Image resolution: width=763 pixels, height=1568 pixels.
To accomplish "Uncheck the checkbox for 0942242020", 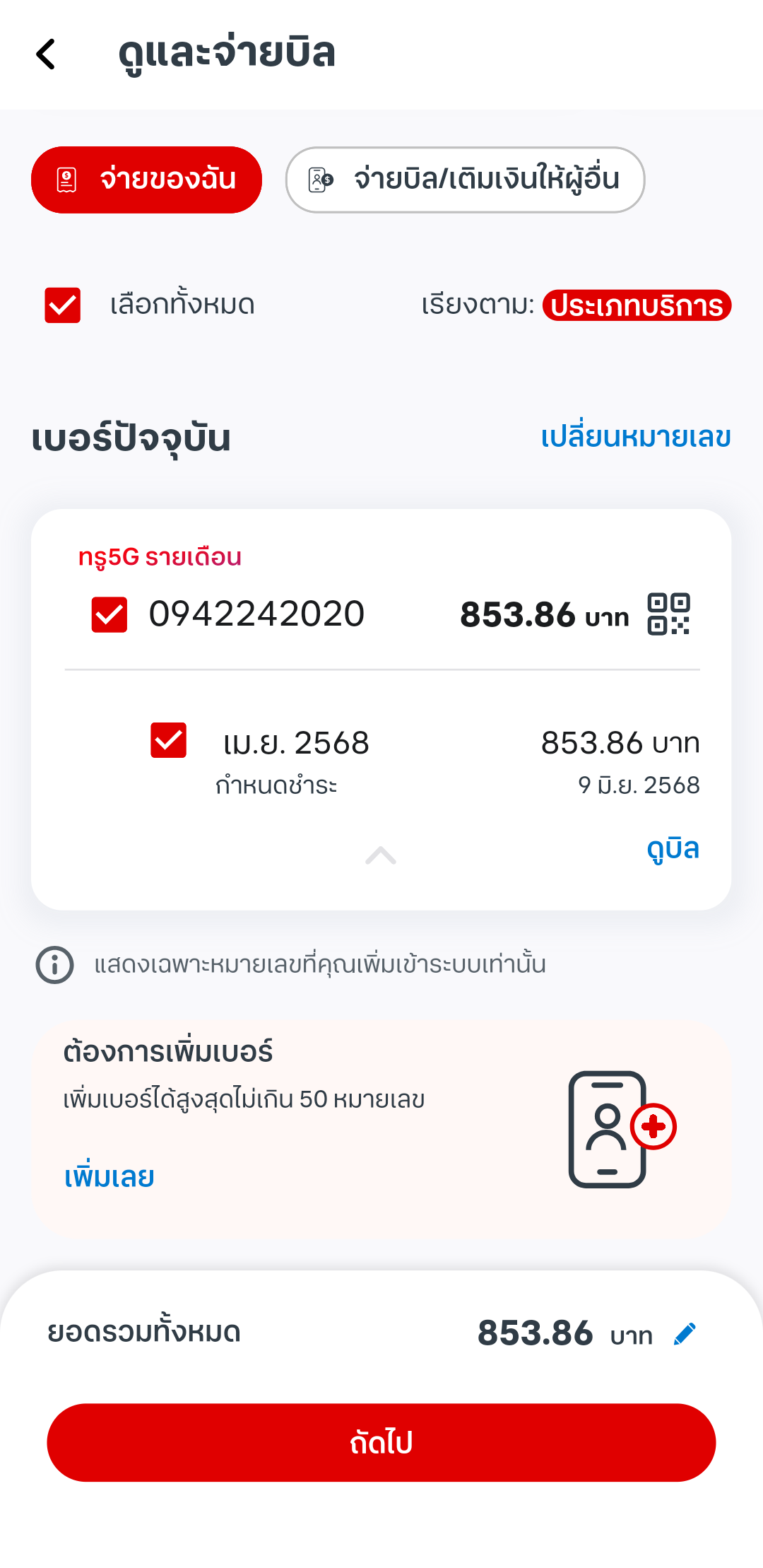I will click(110, 614).
